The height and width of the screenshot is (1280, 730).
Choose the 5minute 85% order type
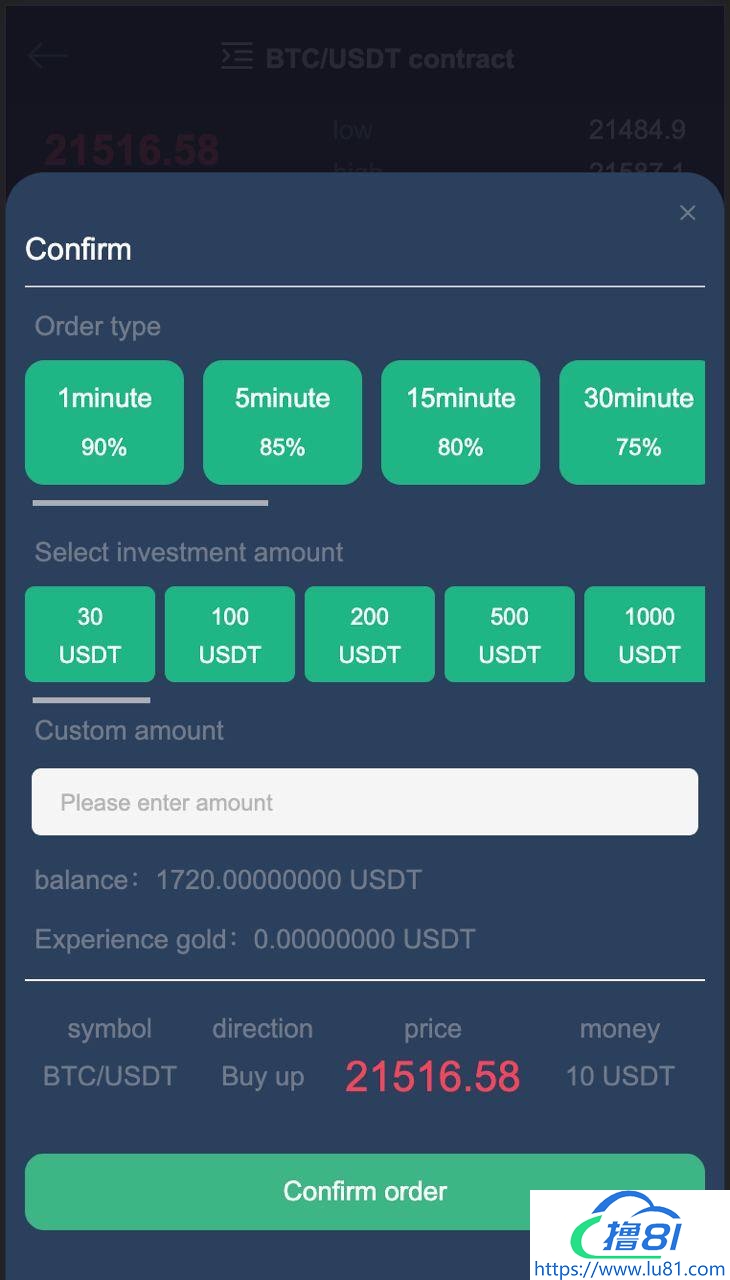click(282, 422)
